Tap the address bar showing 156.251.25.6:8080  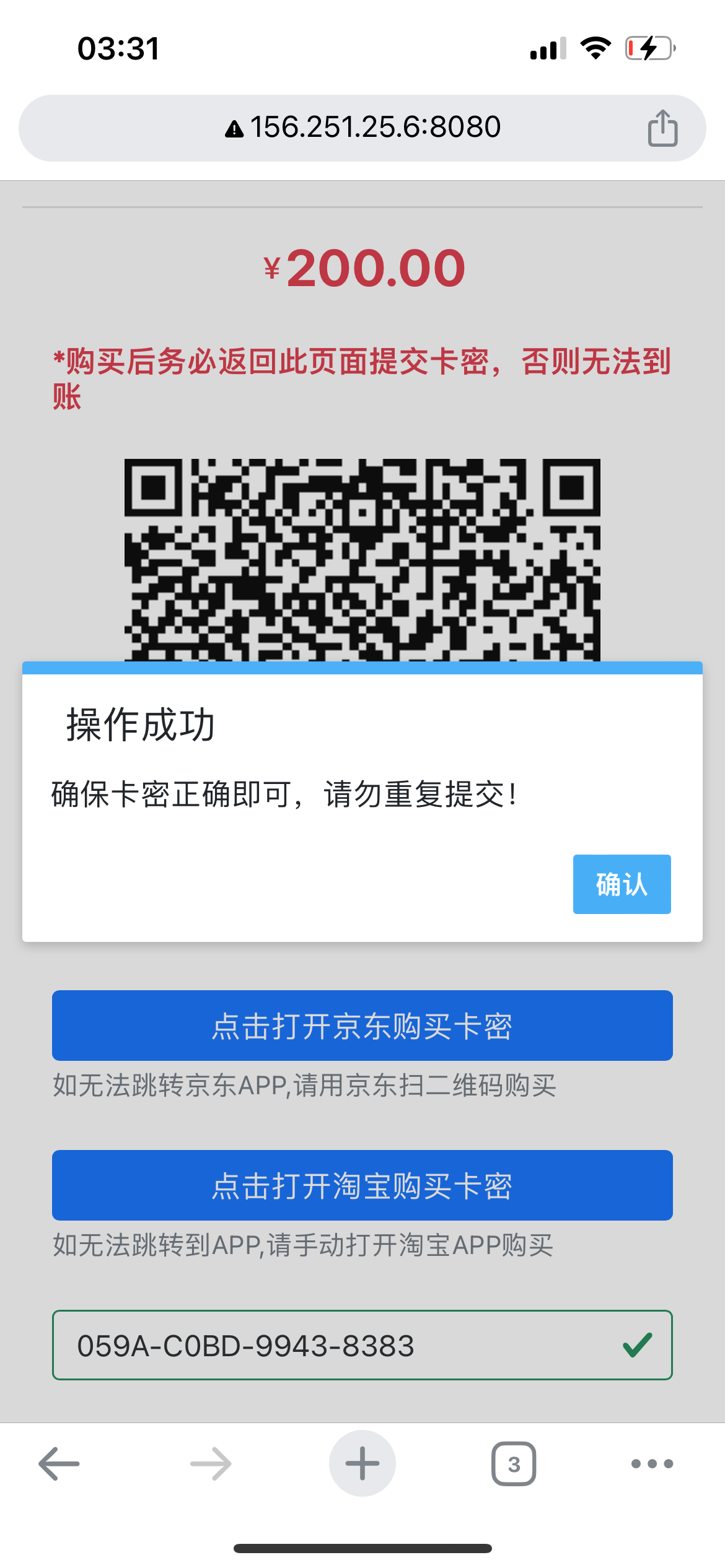click(x=362, y=128)
